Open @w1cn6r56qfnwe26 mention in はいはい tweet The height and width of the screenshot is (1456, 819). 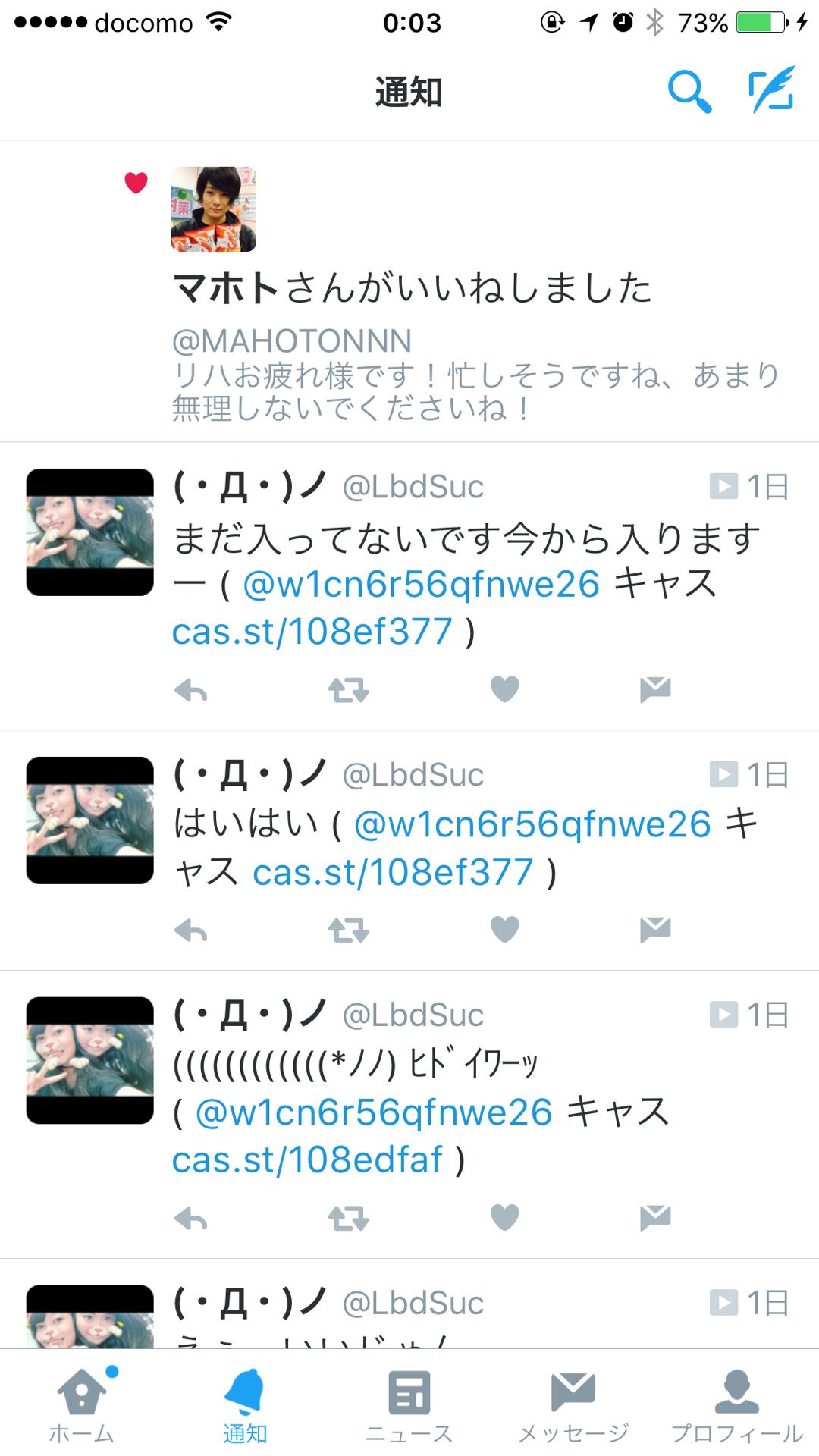pos(532,825)
